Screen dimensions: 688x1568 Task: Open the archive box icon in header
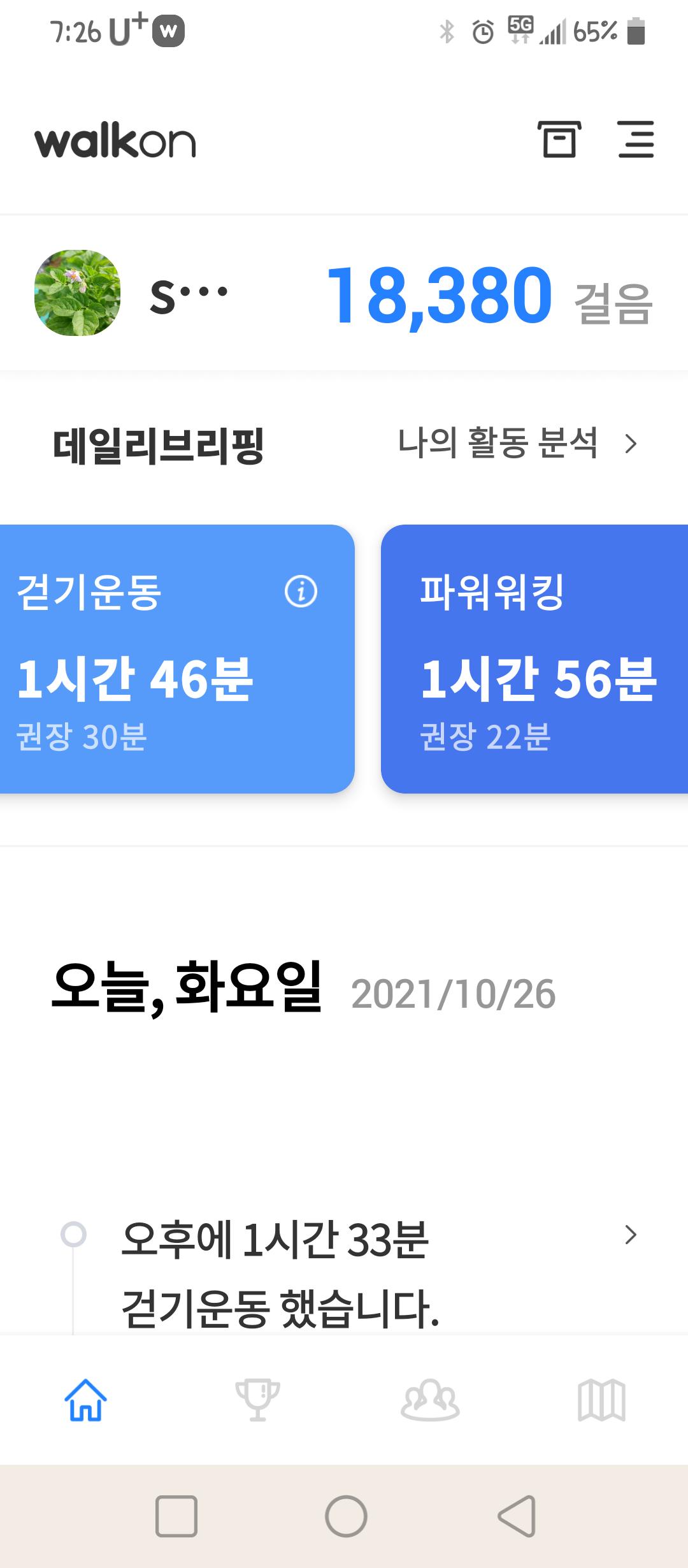[x=559, y=139]
